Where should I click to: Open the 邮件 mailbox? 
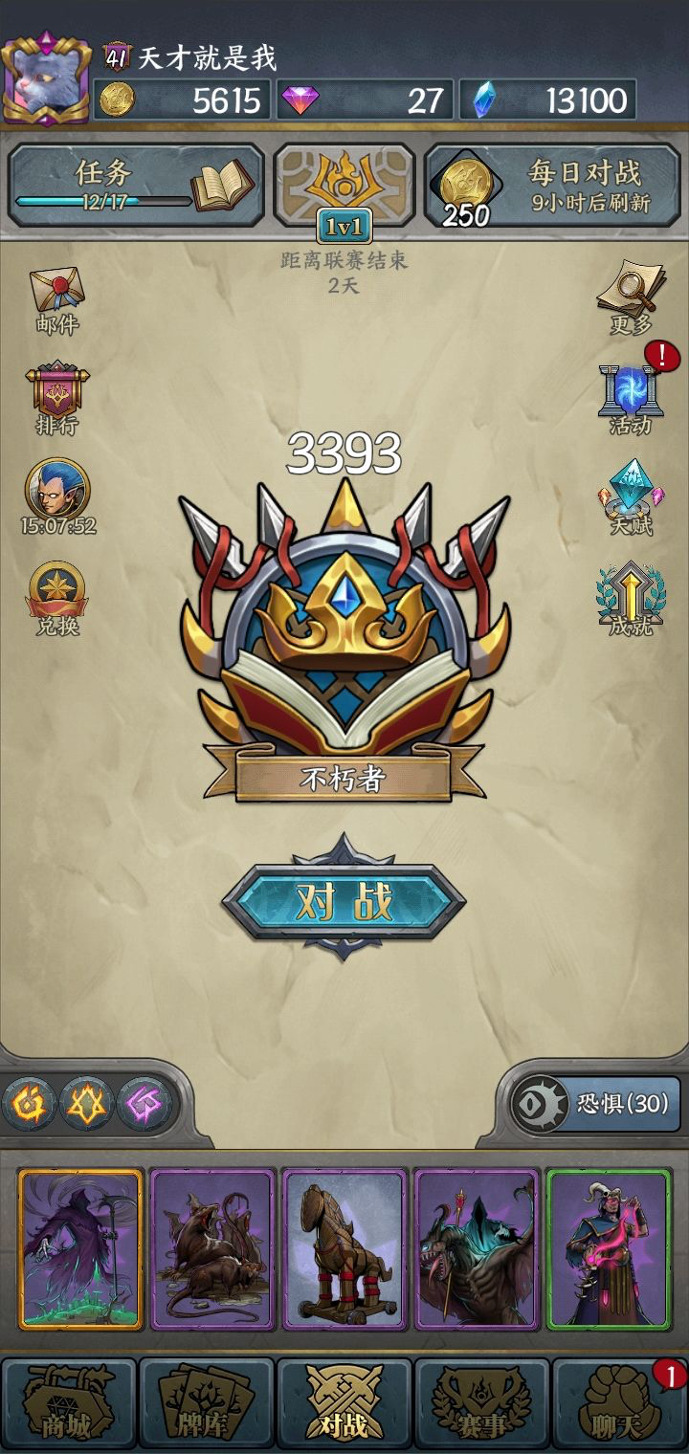coord(57,299)
